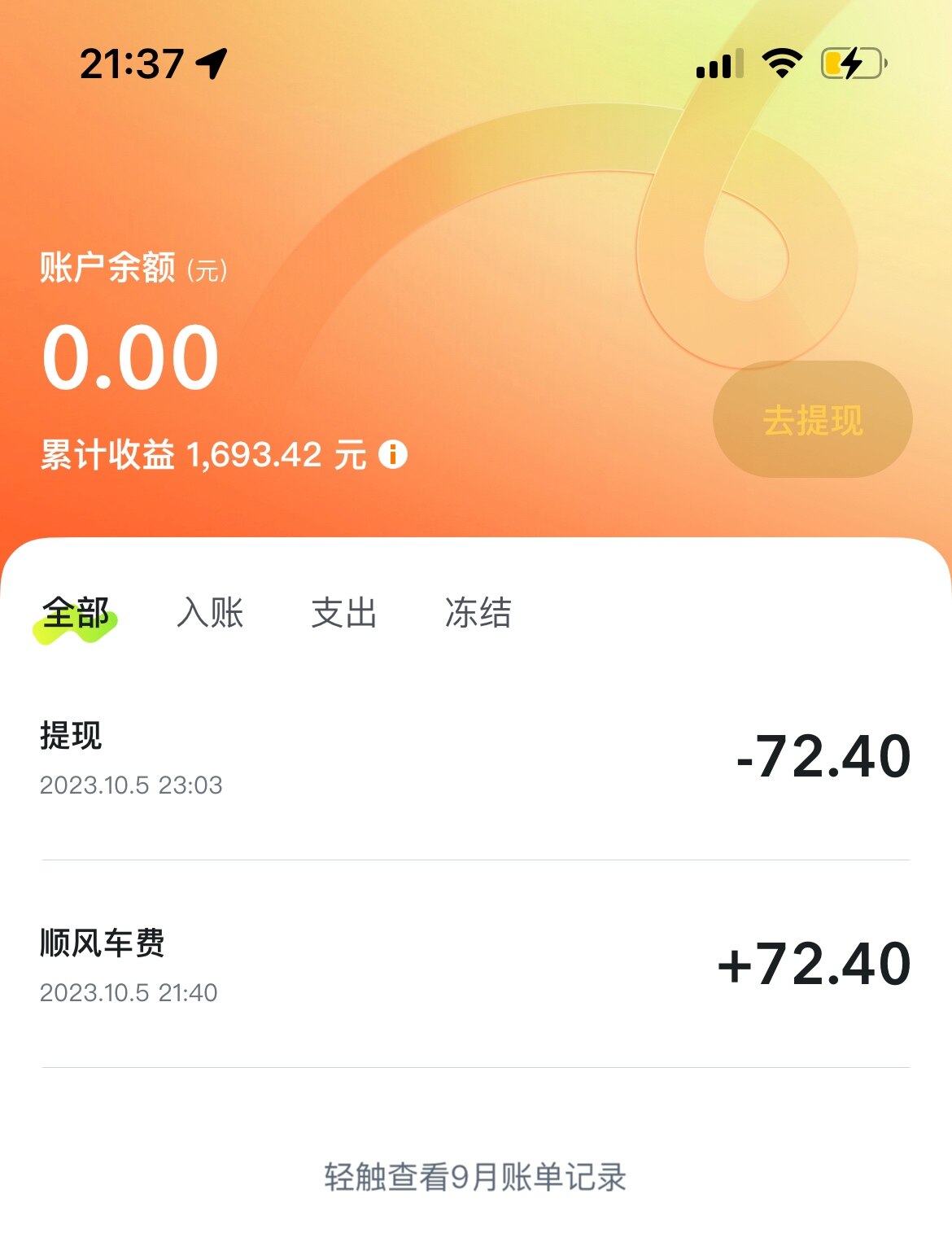Show the 冻结 tab

(x=478, y=613)
